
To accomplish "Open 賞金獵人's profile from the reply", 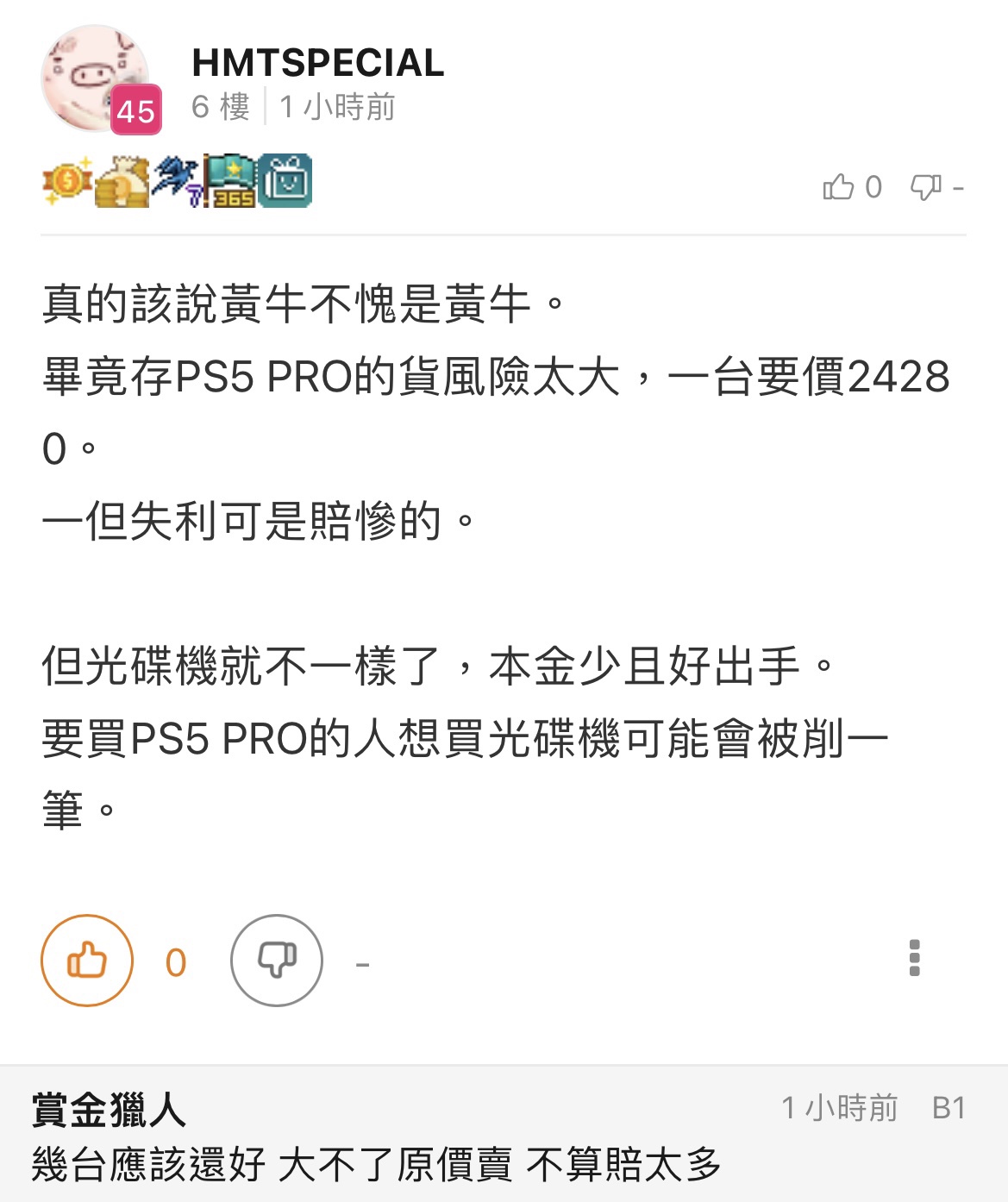I will click(x=109, y=1110).
